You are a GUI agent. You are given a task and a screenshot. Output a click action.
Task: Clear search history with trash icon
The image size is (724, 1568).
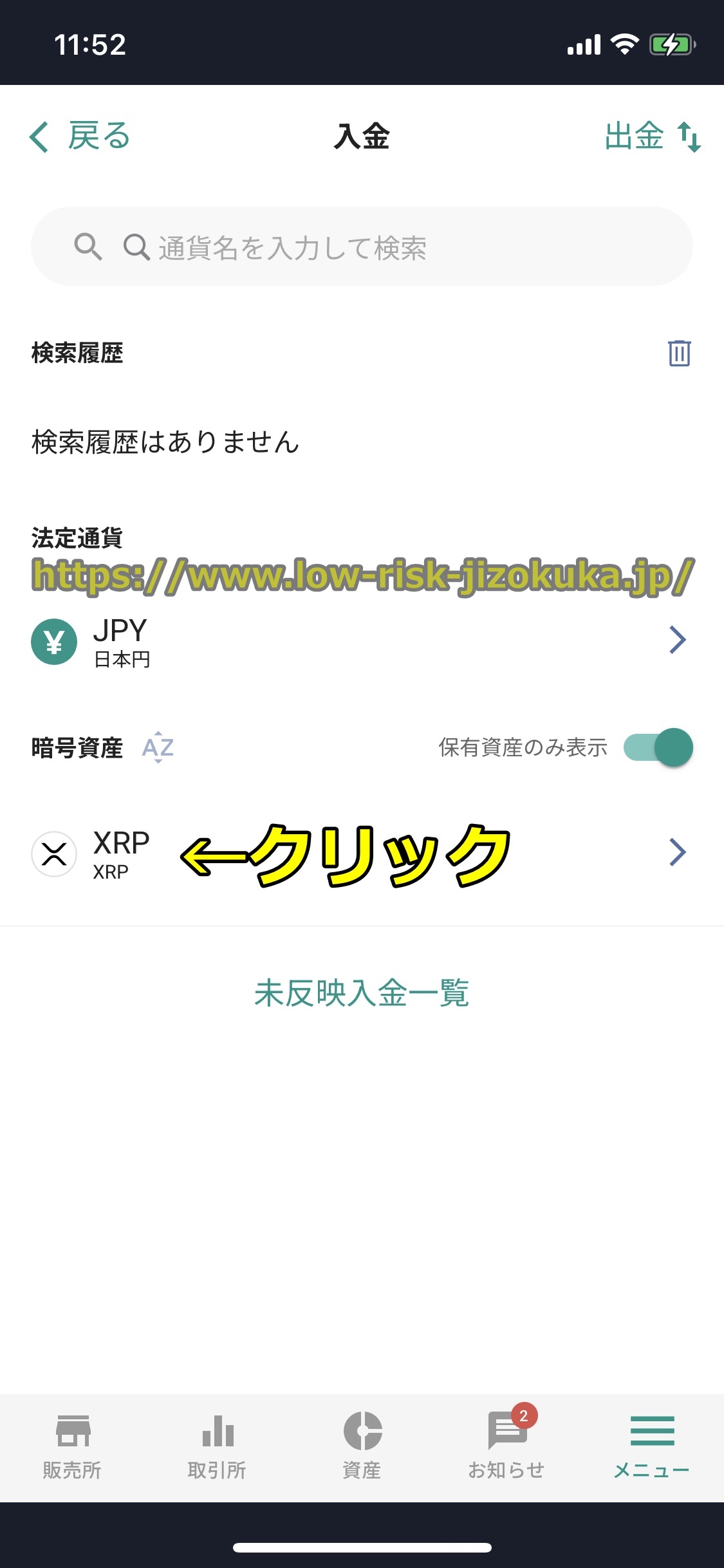tap(679, 353)
